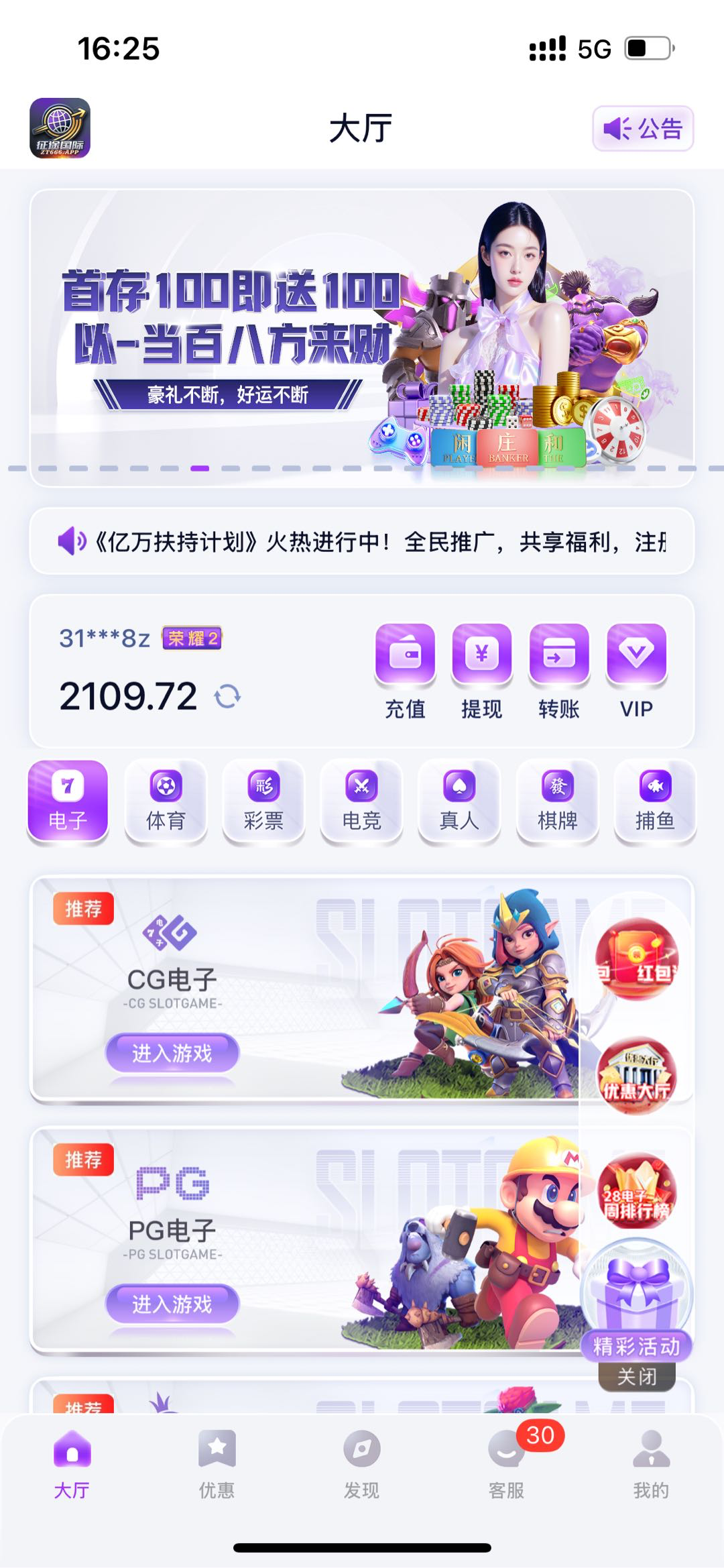Select the 捕鱼 fishing category
Viewport: 724px width, 1568px height.
pos(655,801)
